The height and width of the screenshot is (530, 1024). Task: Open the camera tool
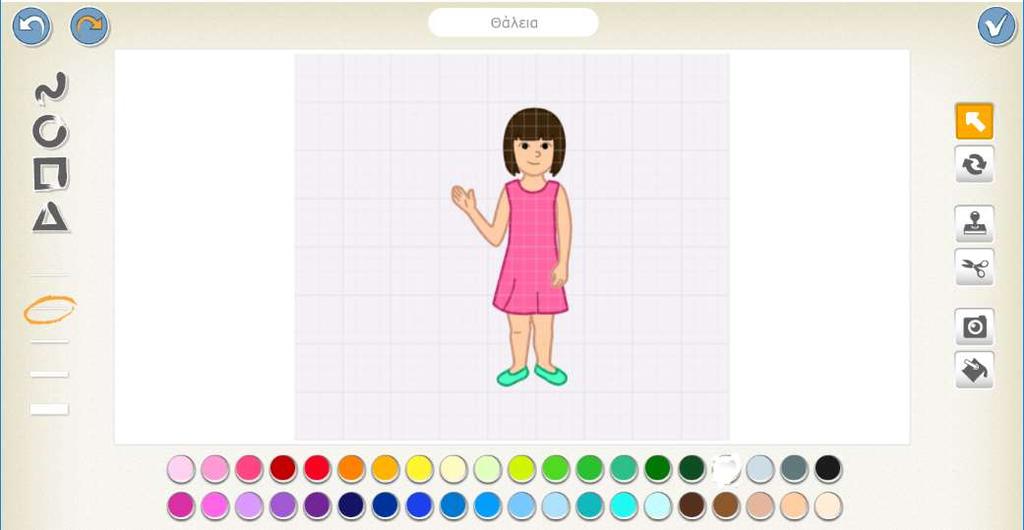click(974, 327)
